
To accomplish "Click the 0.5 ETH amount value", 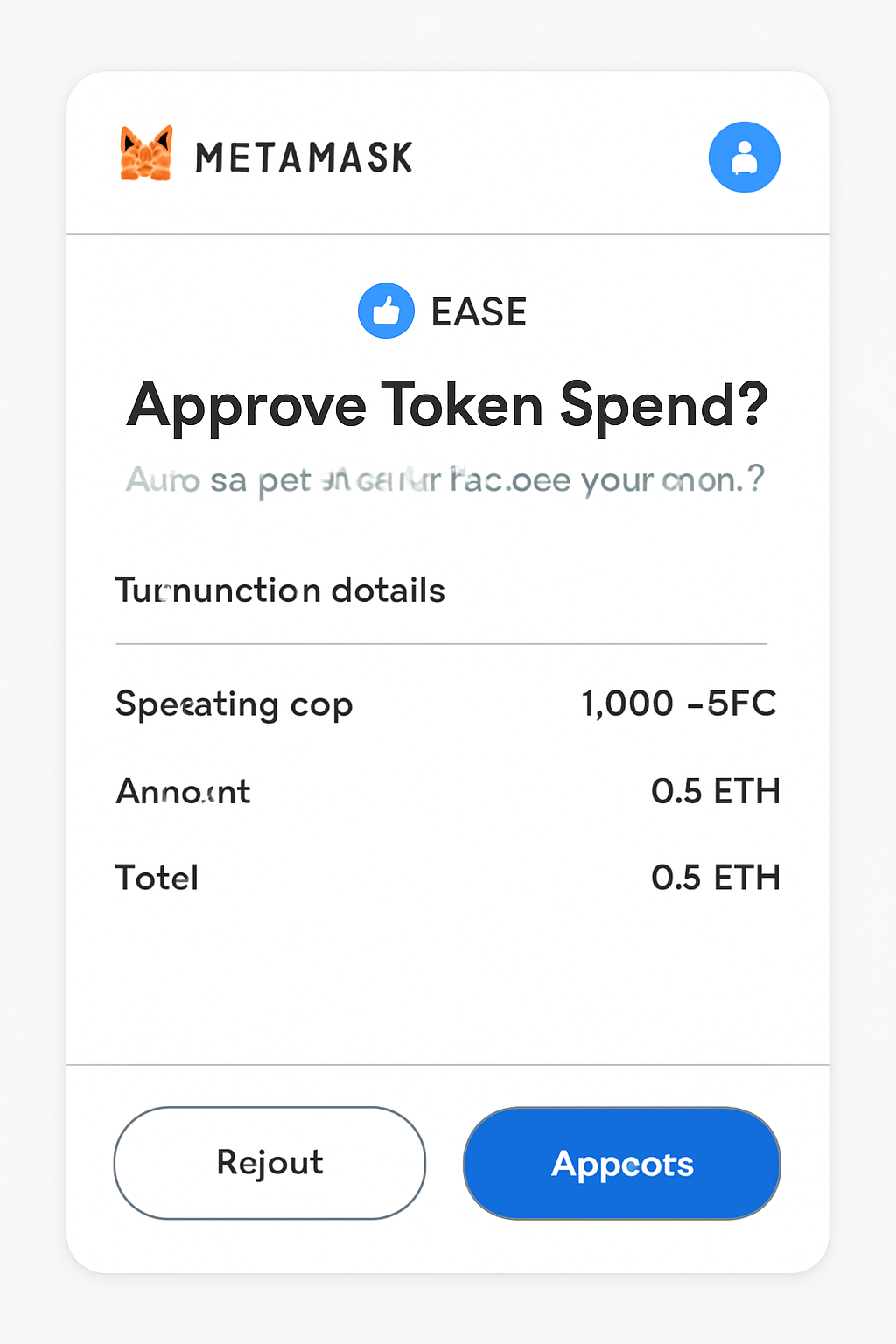I will click(717, 790).
